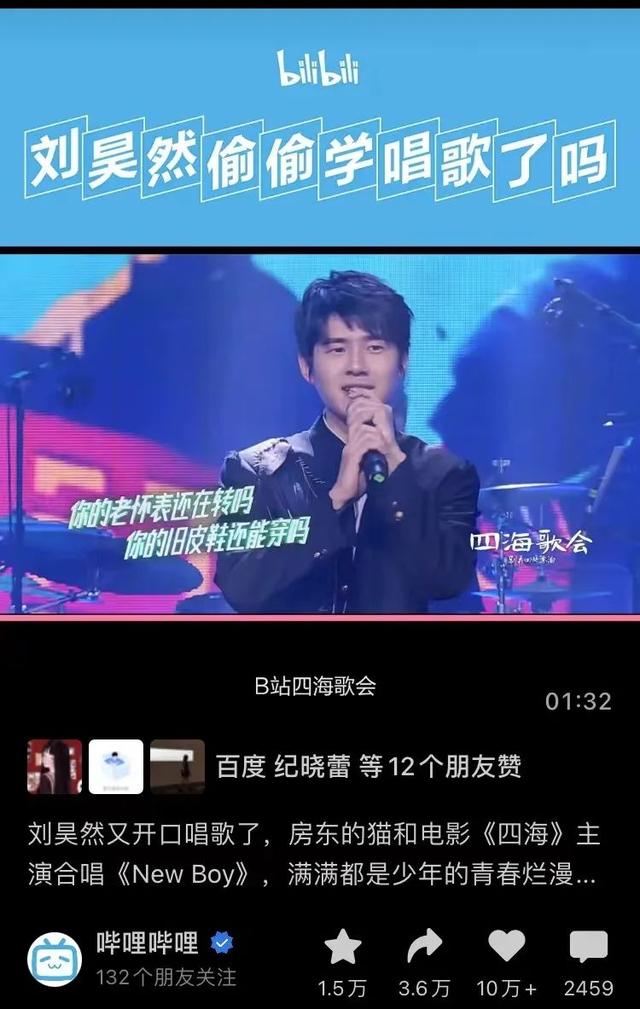This screenshot has width=640, height=1009.
Task: Favorite this video with the star icon
Action: click(342, 946)
